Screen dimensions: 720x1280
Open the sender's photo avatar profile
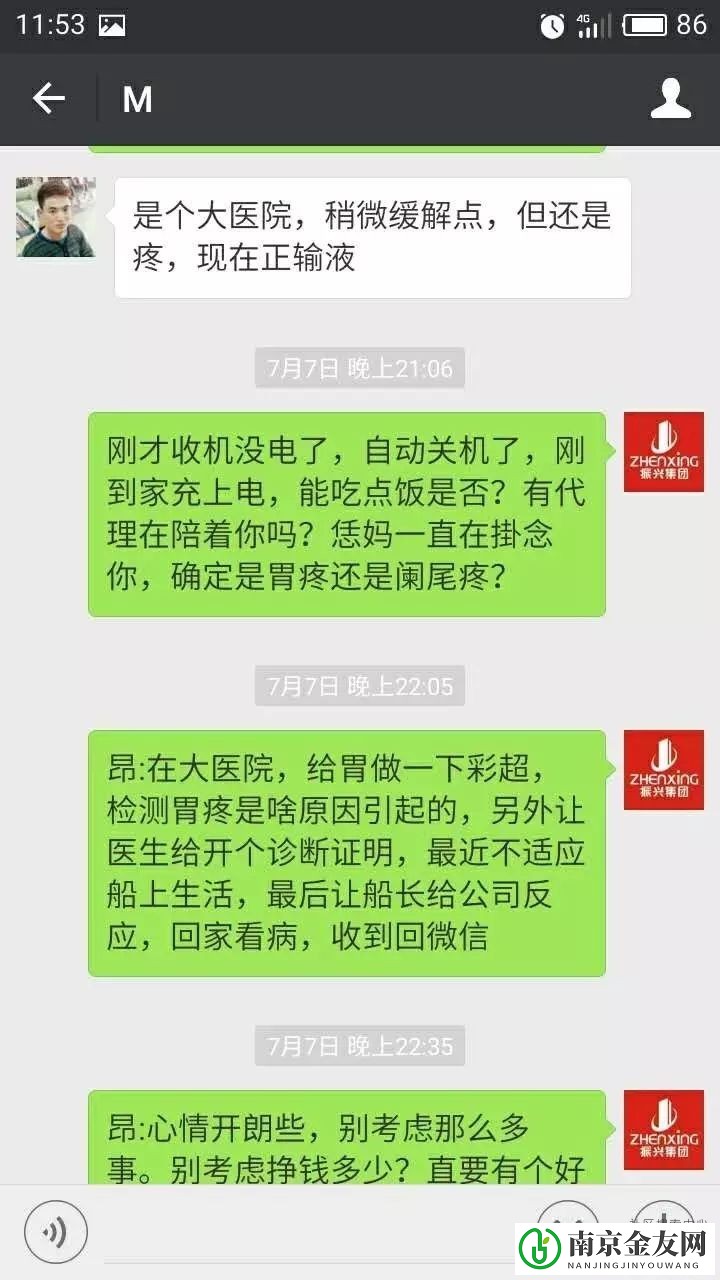pos(56,217)
